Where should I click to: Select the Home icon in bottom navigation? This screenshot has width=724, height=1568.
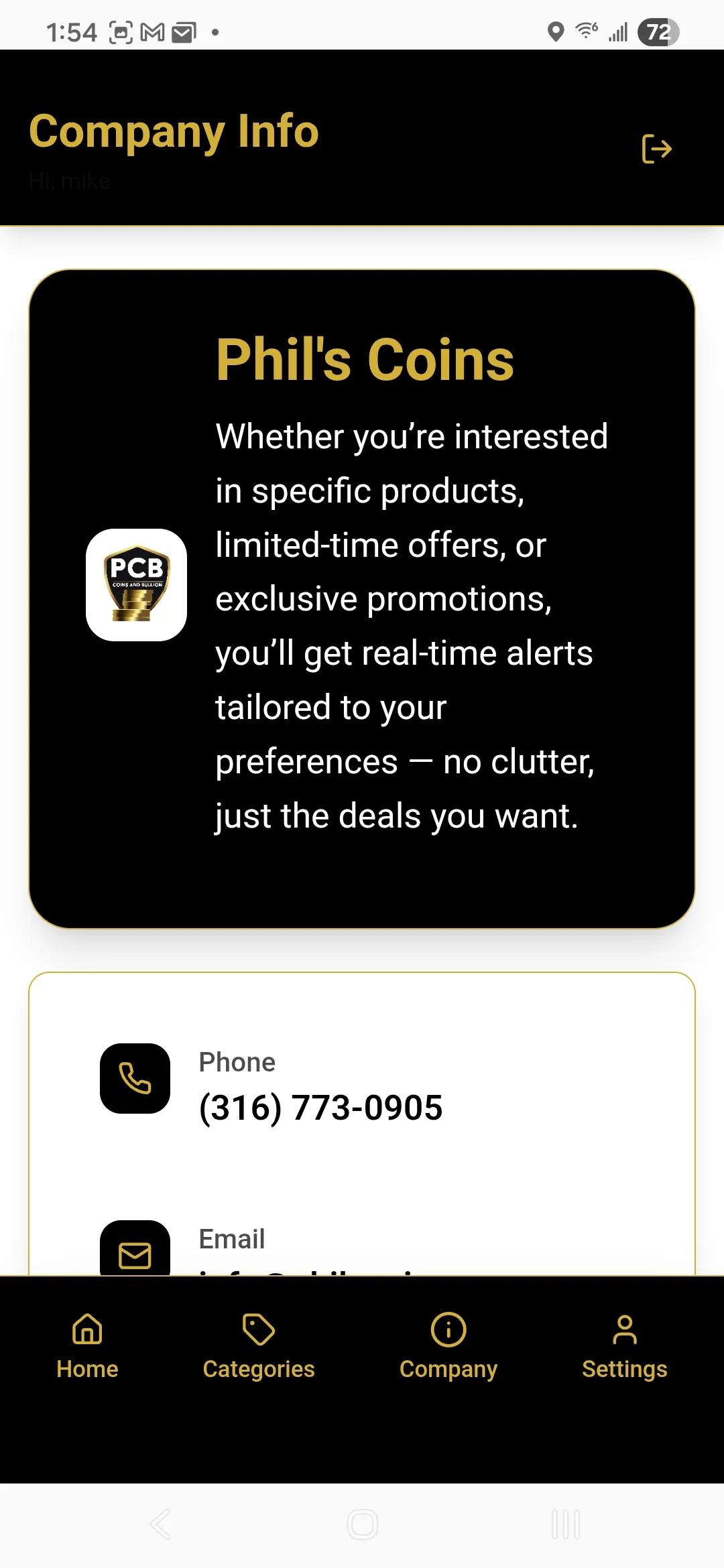pyautogui.click(x=86, y=1329)
